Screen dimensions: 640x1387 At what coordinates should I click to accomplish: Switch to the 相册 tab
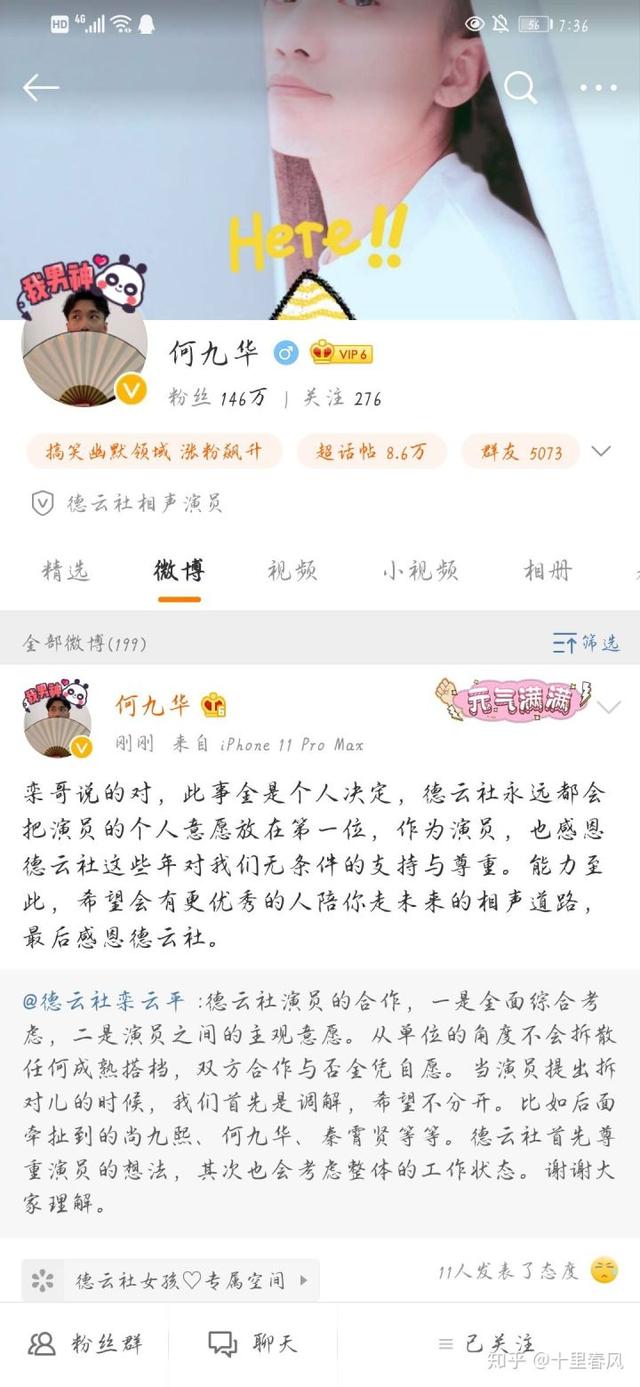point(548,571)
